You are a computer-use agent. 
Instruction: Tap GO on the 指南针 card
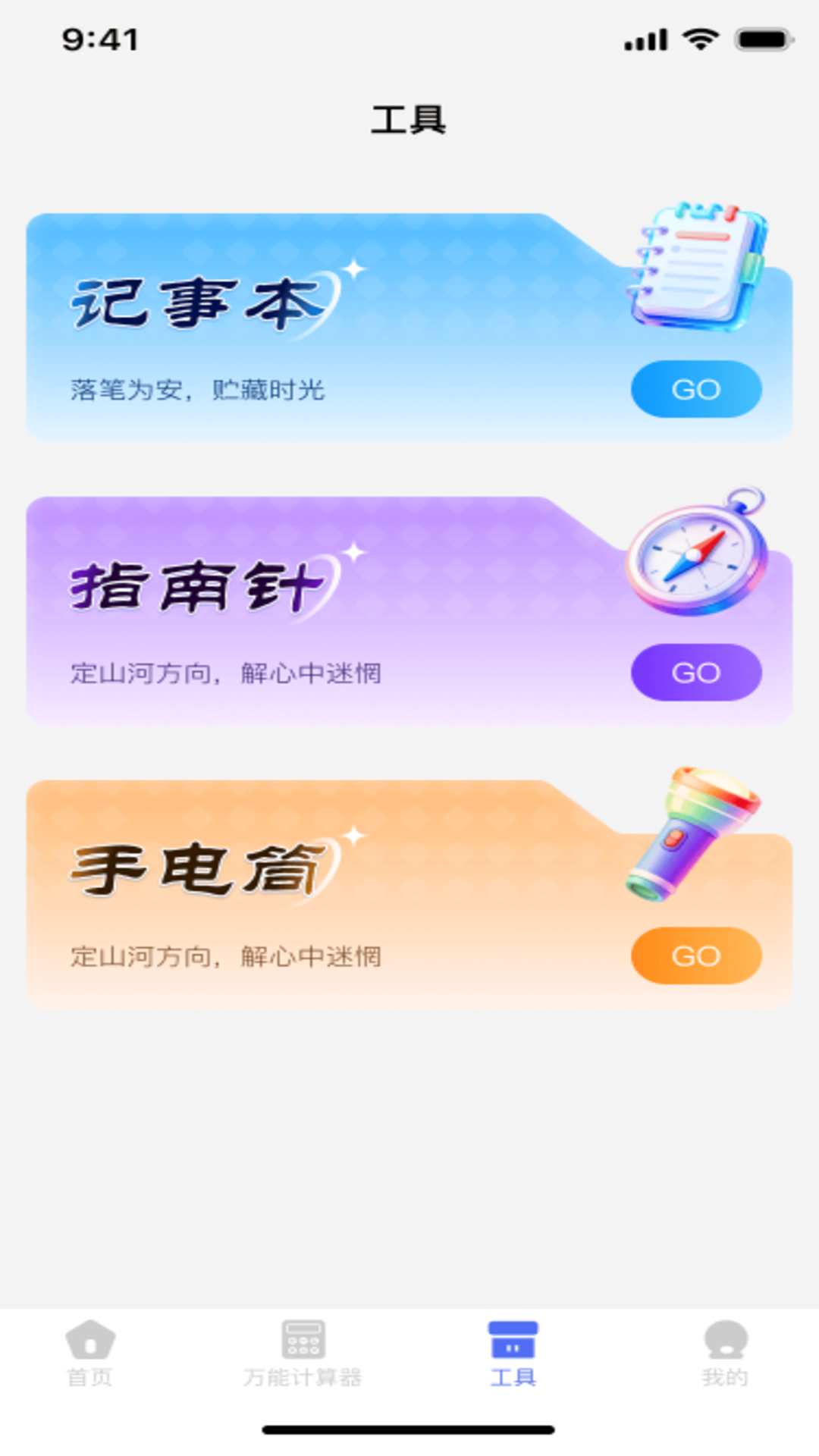[696, 672]
